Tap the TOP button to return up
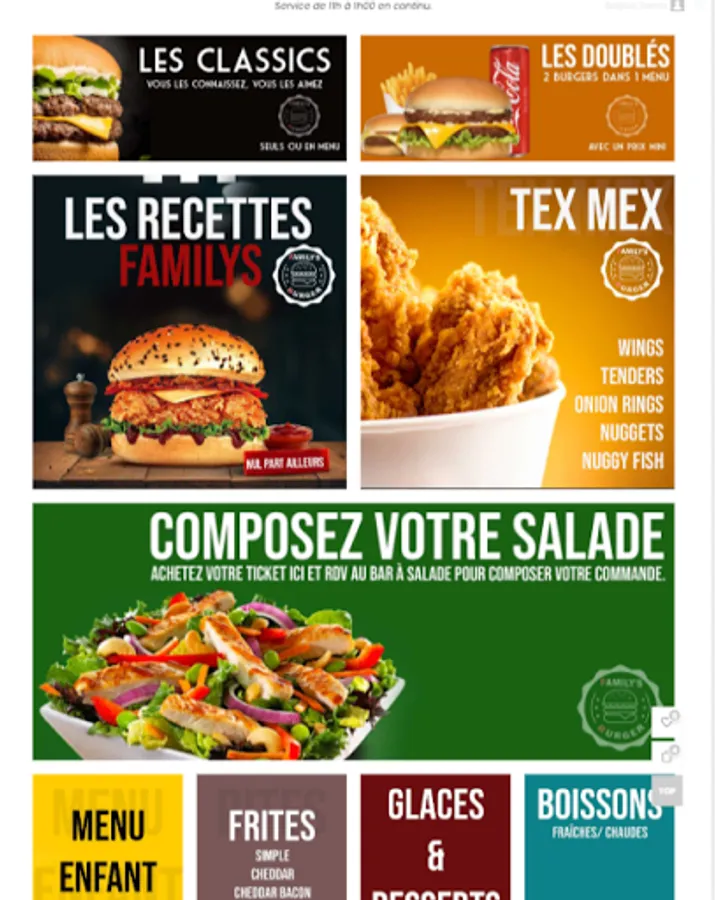The height and width of the screenshot is (900, 715). tap(667, 791)
